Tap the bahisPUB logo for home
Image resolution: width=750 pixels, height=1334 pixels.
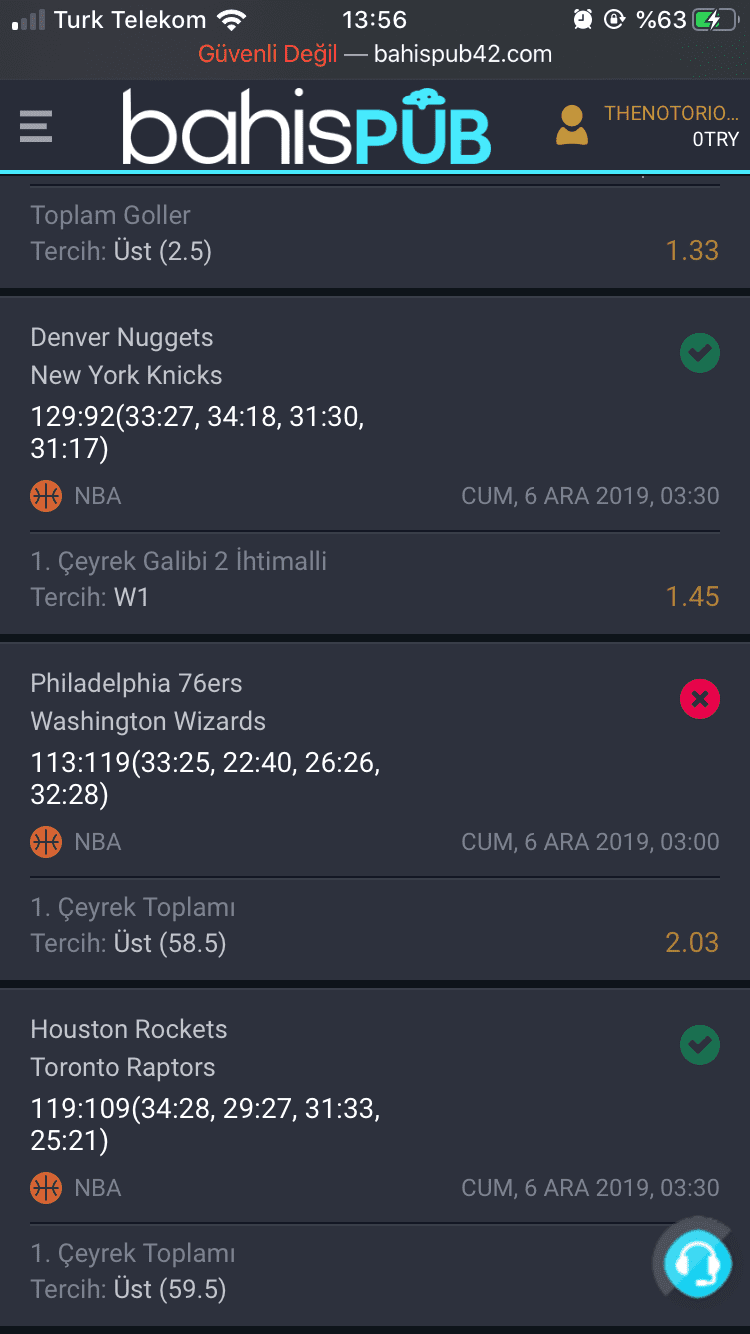click(306, 126)
